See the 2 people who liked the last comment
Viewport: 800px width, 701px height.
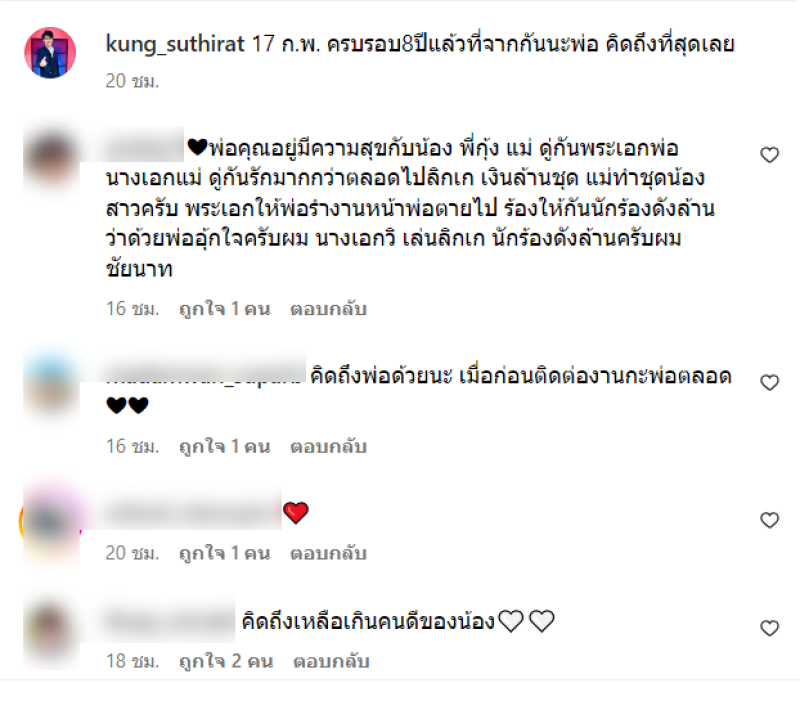pos(226,661)
